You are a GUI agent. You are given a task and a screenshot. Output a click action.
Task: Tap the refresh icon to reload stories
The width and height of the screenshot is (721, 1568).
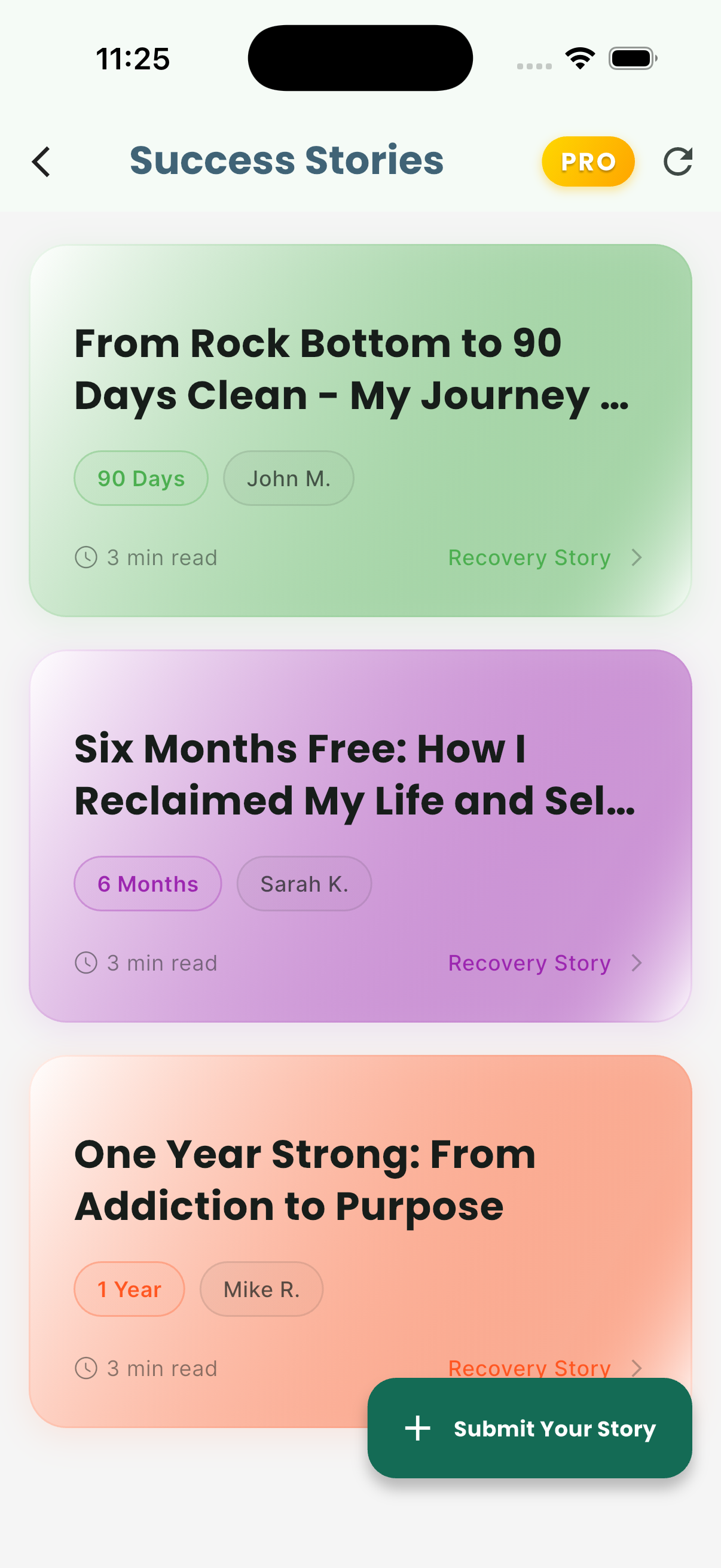click(x=679, y=161)
